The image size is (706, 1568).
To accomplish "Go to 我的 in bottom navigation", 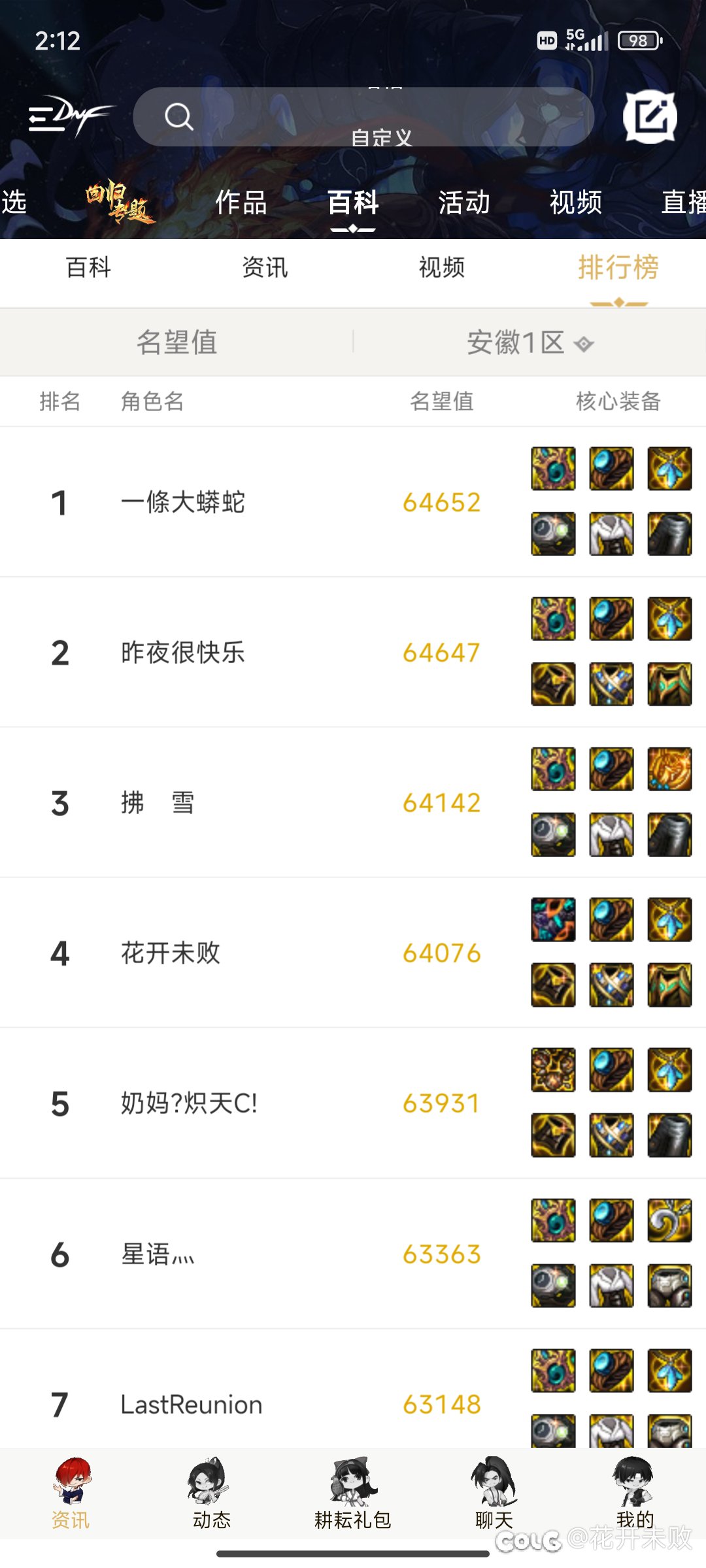I will (x=635, y=1494).
